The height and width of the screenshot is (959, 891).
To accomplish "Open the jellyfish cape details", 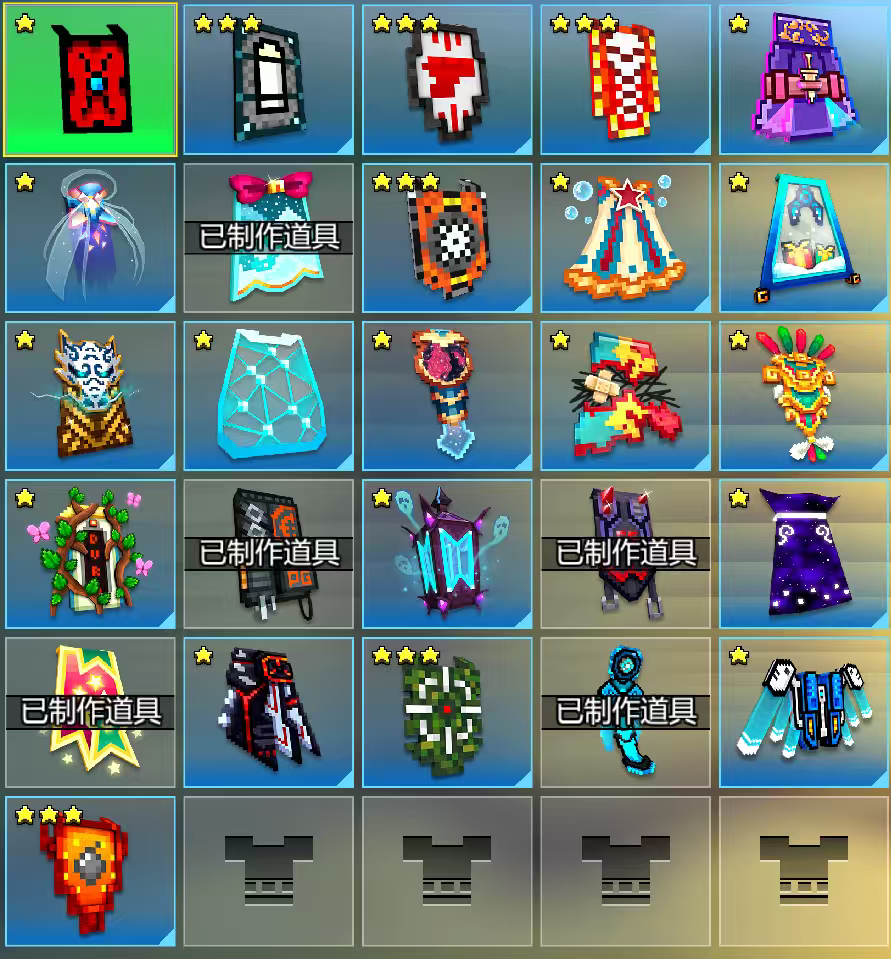I will (90, 240).
